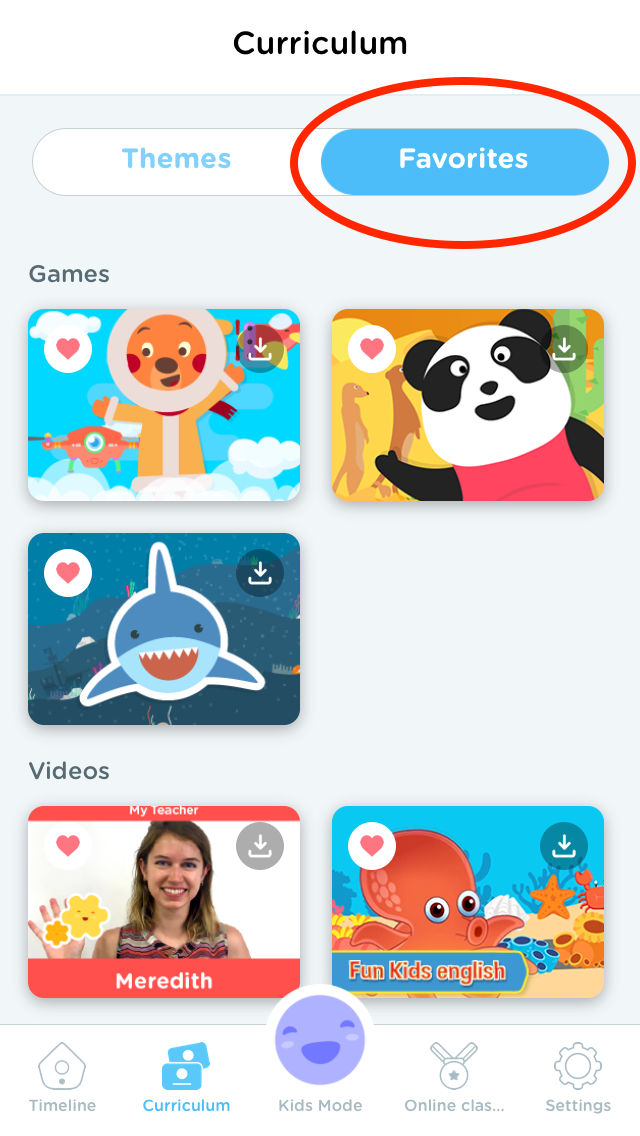This screenshot has width=640, height=1136.
Task: Download the astronaut bear game
Action: point(259,348)
